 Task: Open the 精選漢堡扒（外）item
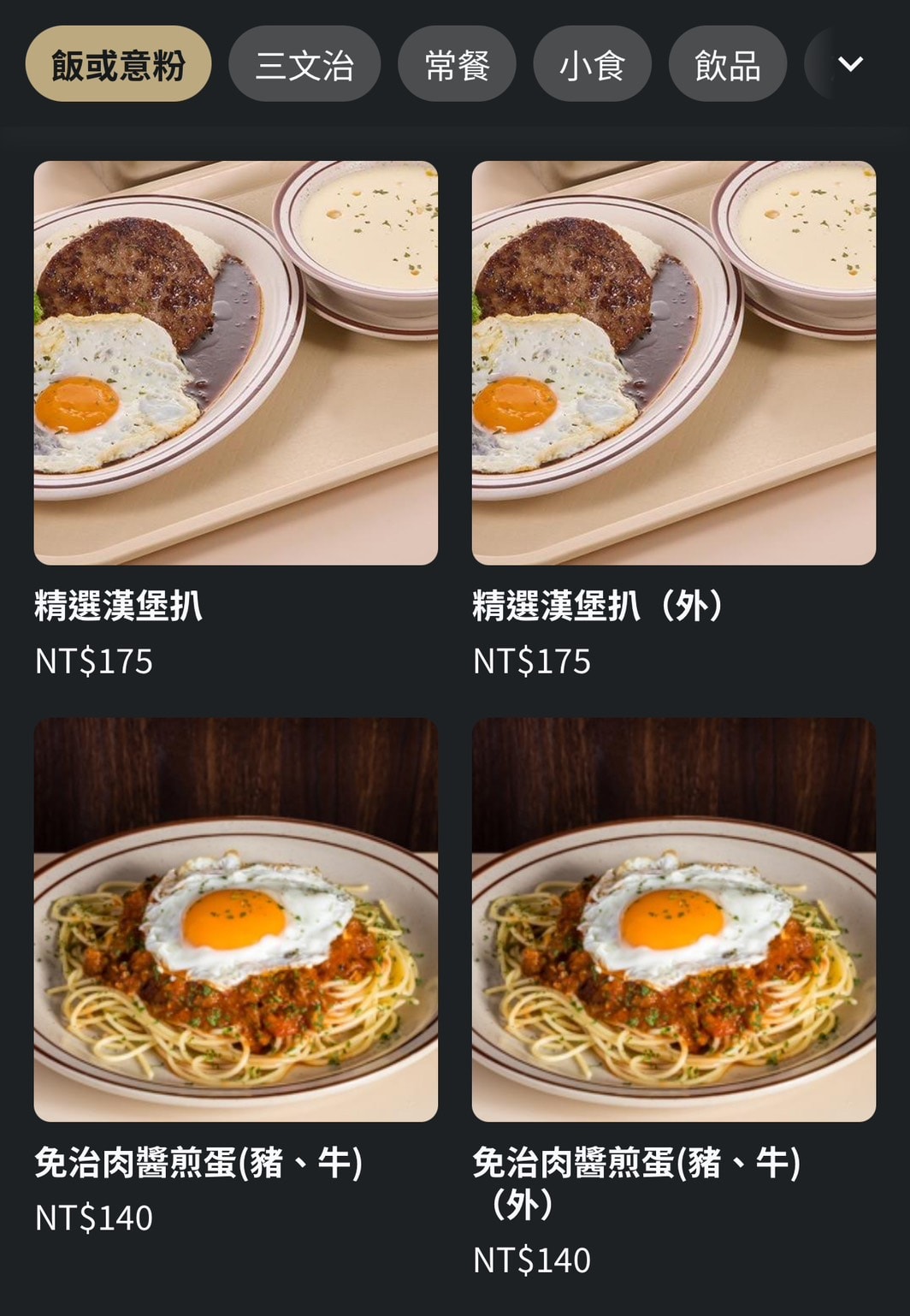[x=673, y=363]
